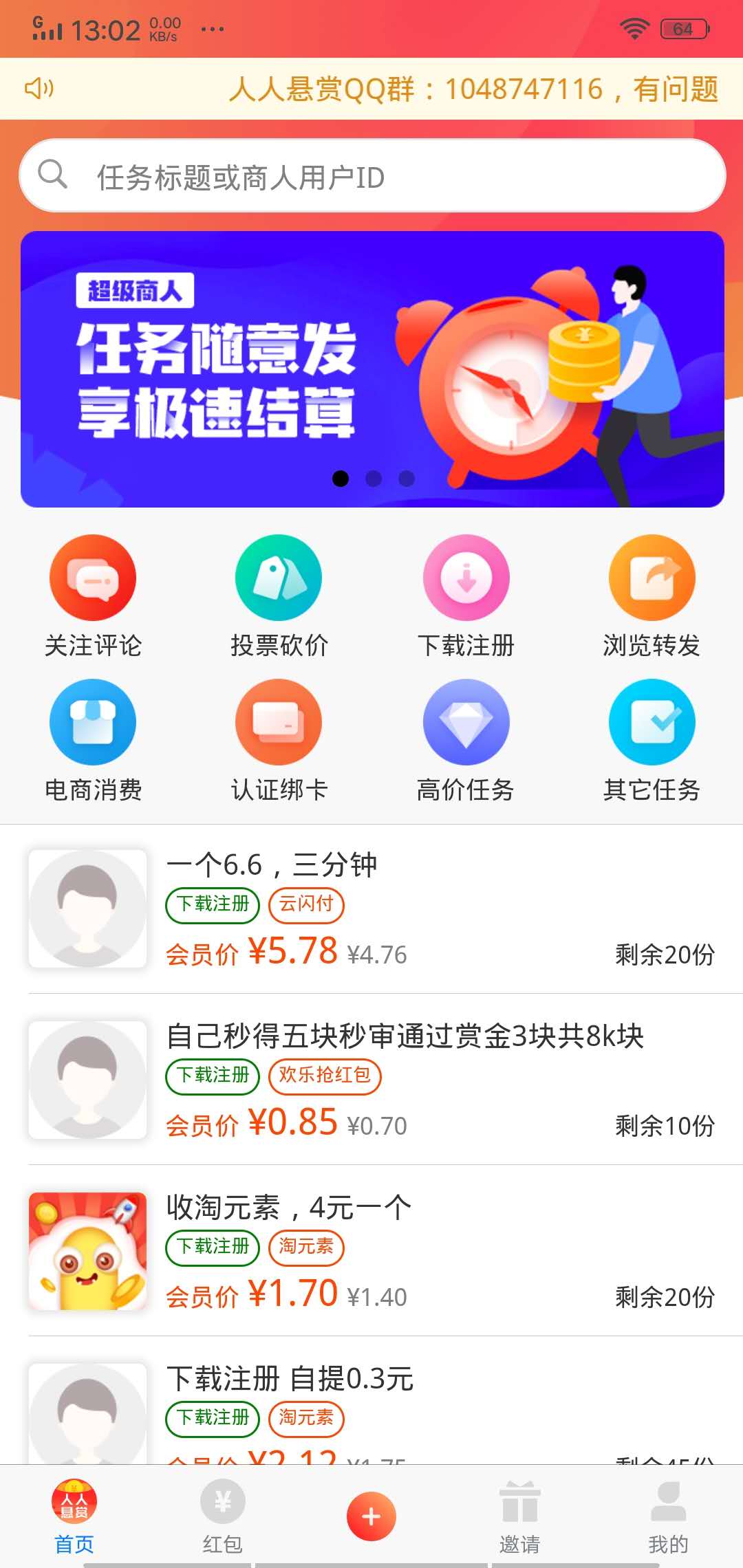This screenshot has width=743, height=1568.
Task: Open the 关注评论 category icon
Action: pyautogui.click(x=93, y=578)
